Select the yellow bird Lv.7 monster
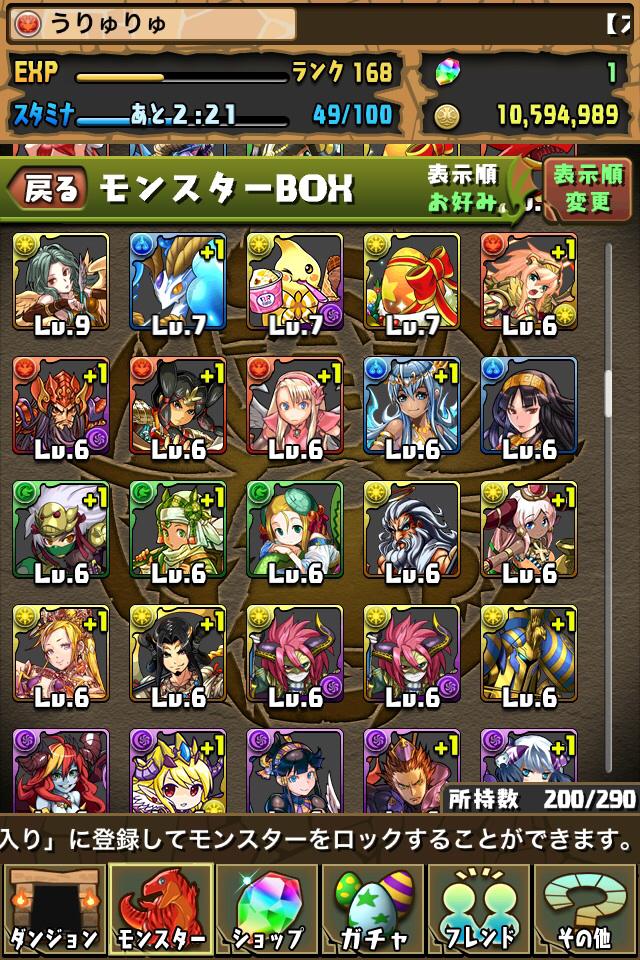The image size is (640, 960). point(295,282)
